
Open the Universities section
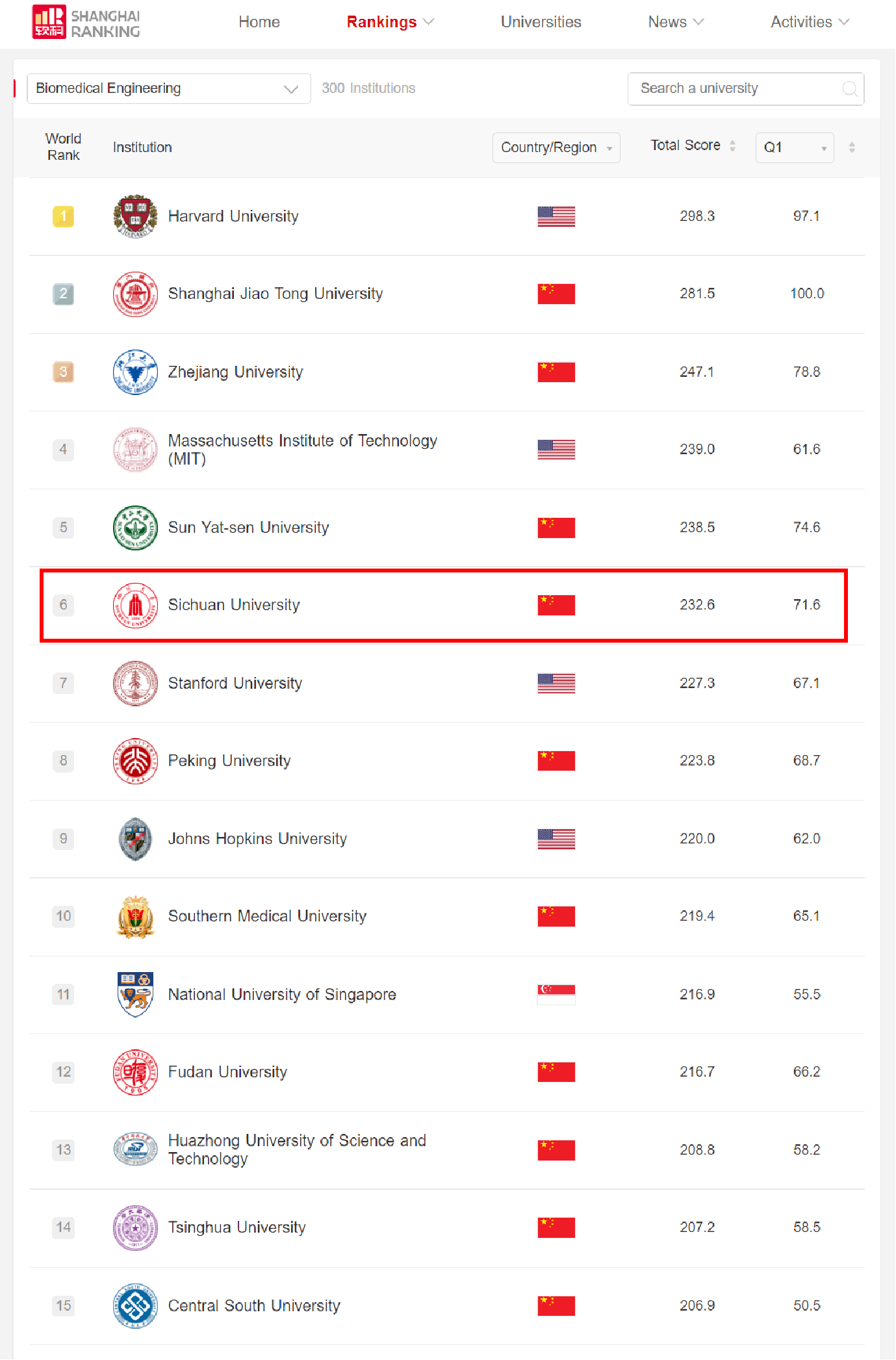(x=541, y=22)
